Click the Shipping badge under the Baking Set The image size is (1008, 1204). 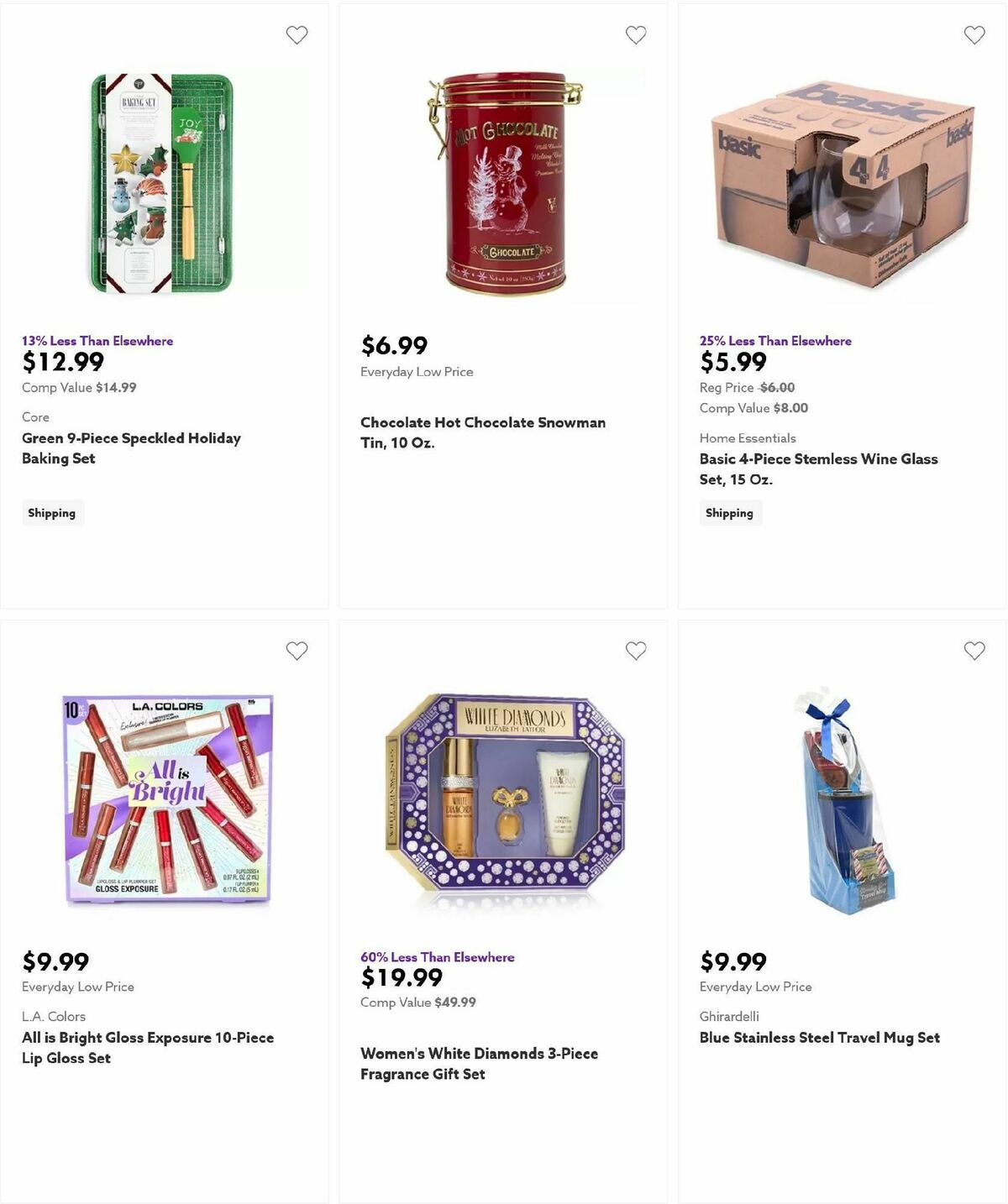(52, 512)
